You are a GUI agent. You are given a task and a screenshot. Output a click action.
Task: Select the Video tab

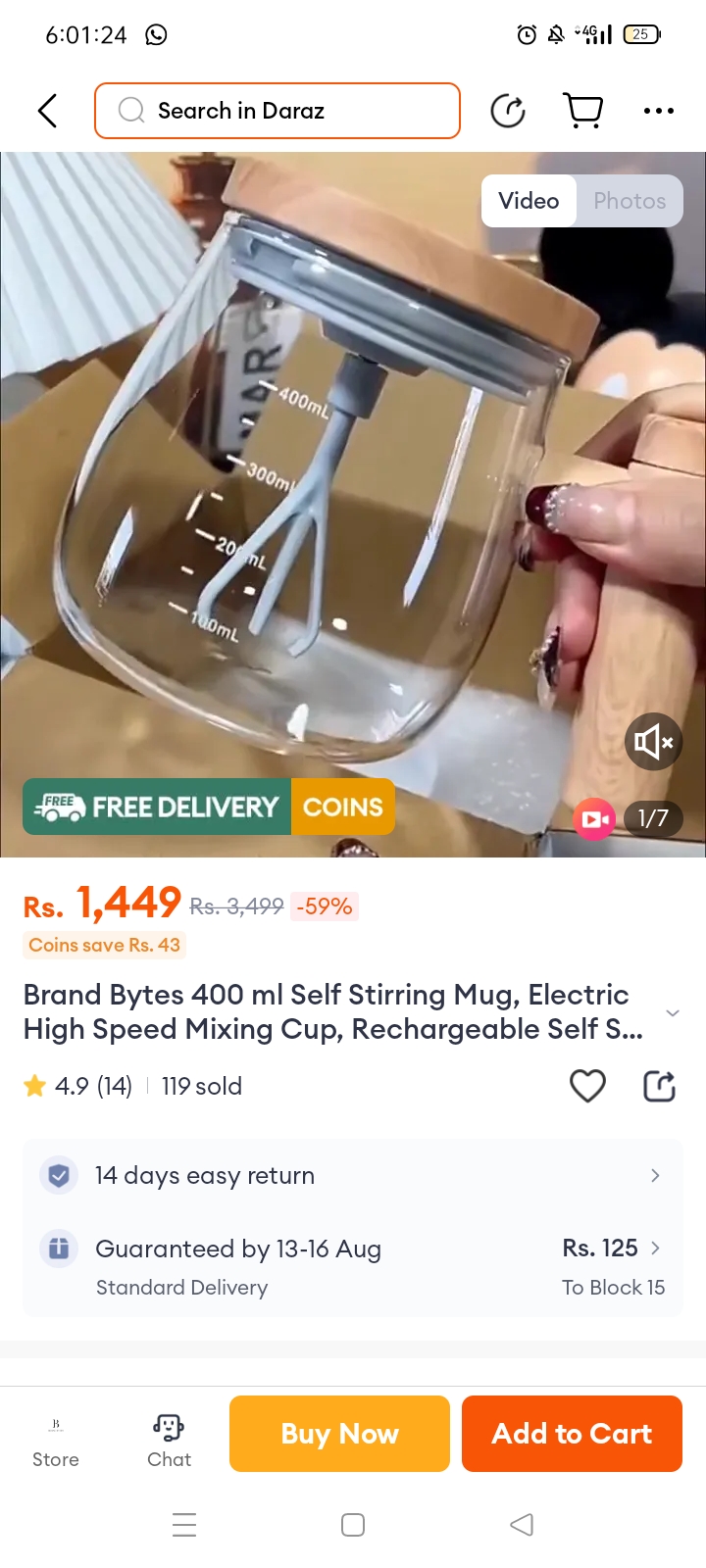pyautogui.click(x=529, y=201)
